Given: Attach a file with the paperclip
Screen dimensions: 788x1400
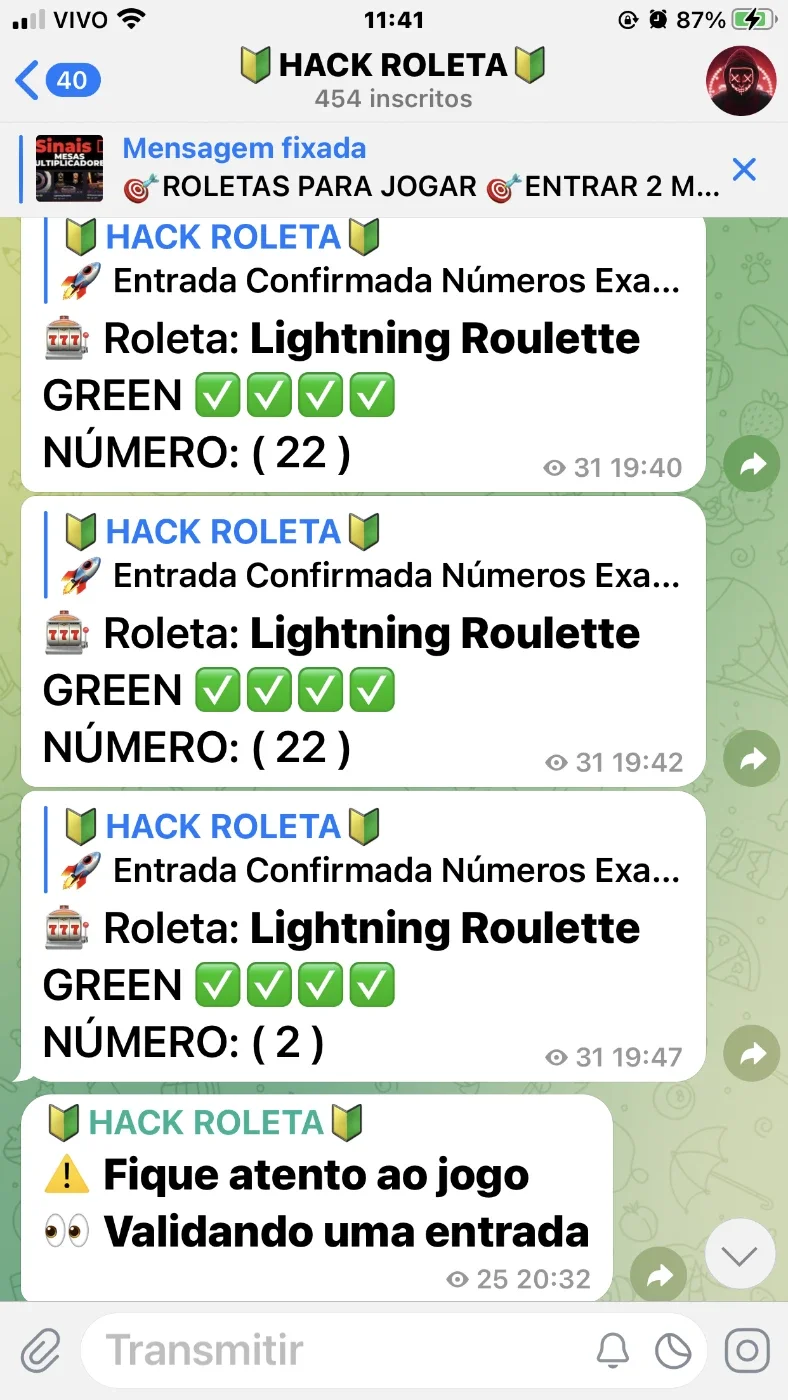Looking at the screenshot, I should pos(41,1351).
